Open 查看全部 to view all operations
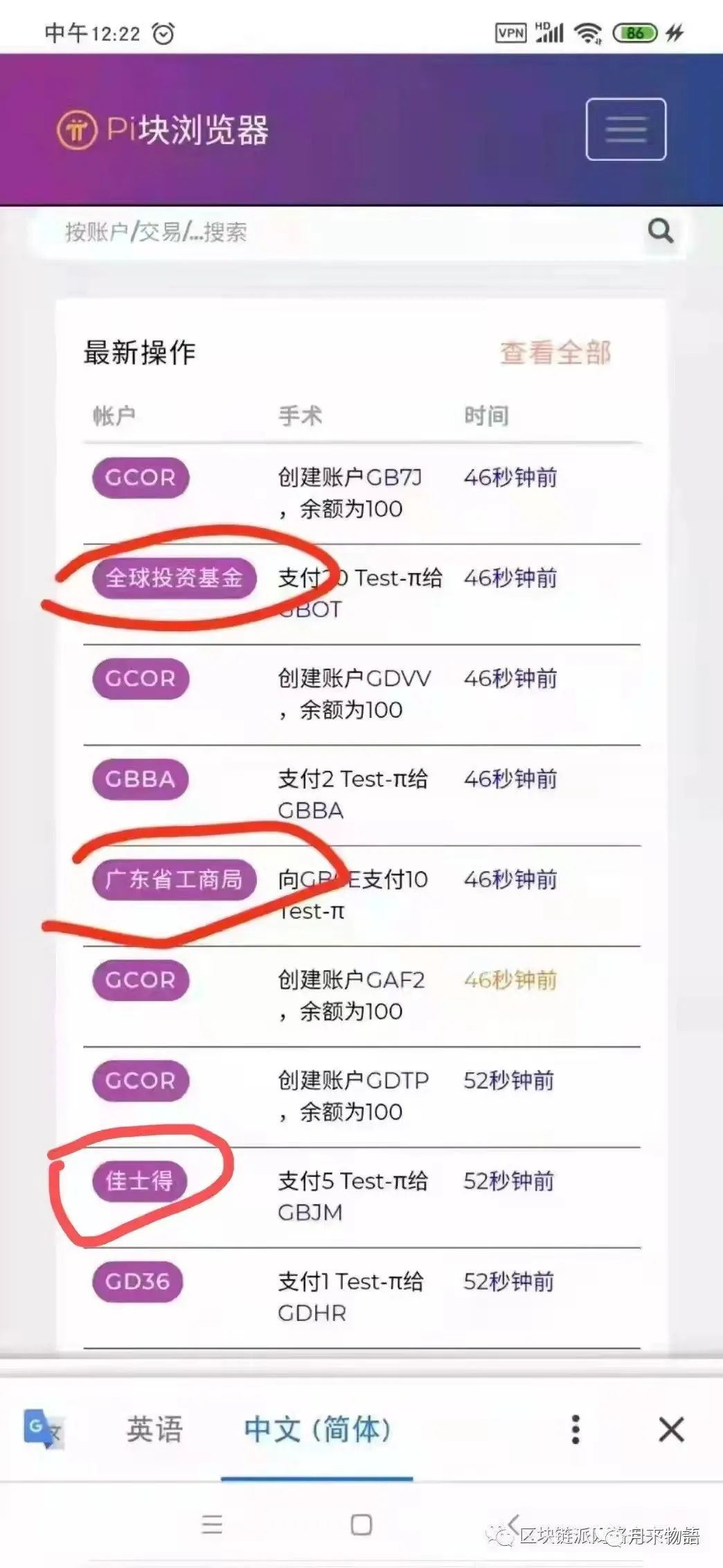Screen dimensions: 723x1568 tap(555, 353)
